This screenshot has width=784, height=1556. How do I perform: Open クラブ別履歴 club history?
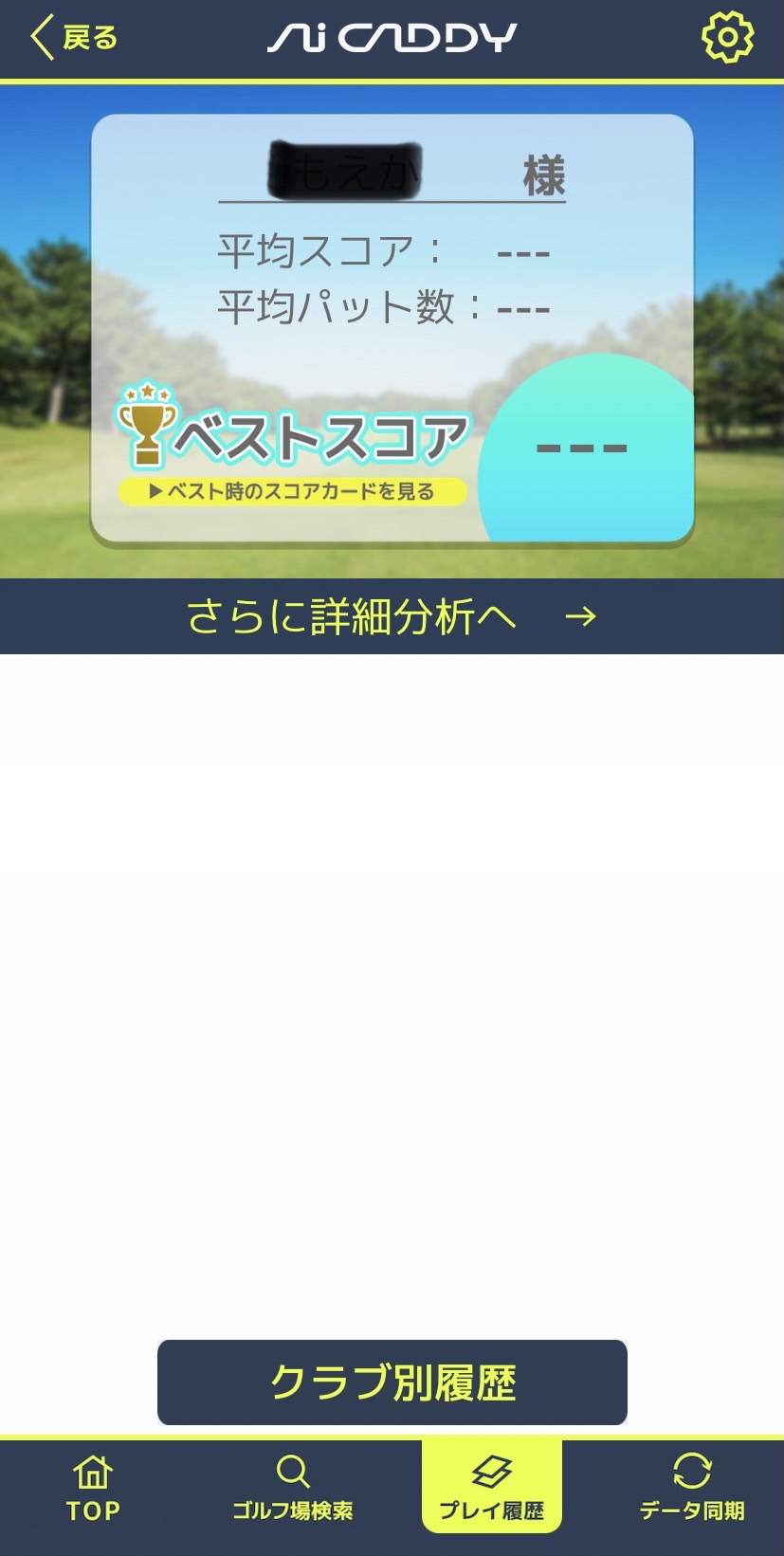(392, 1382)
